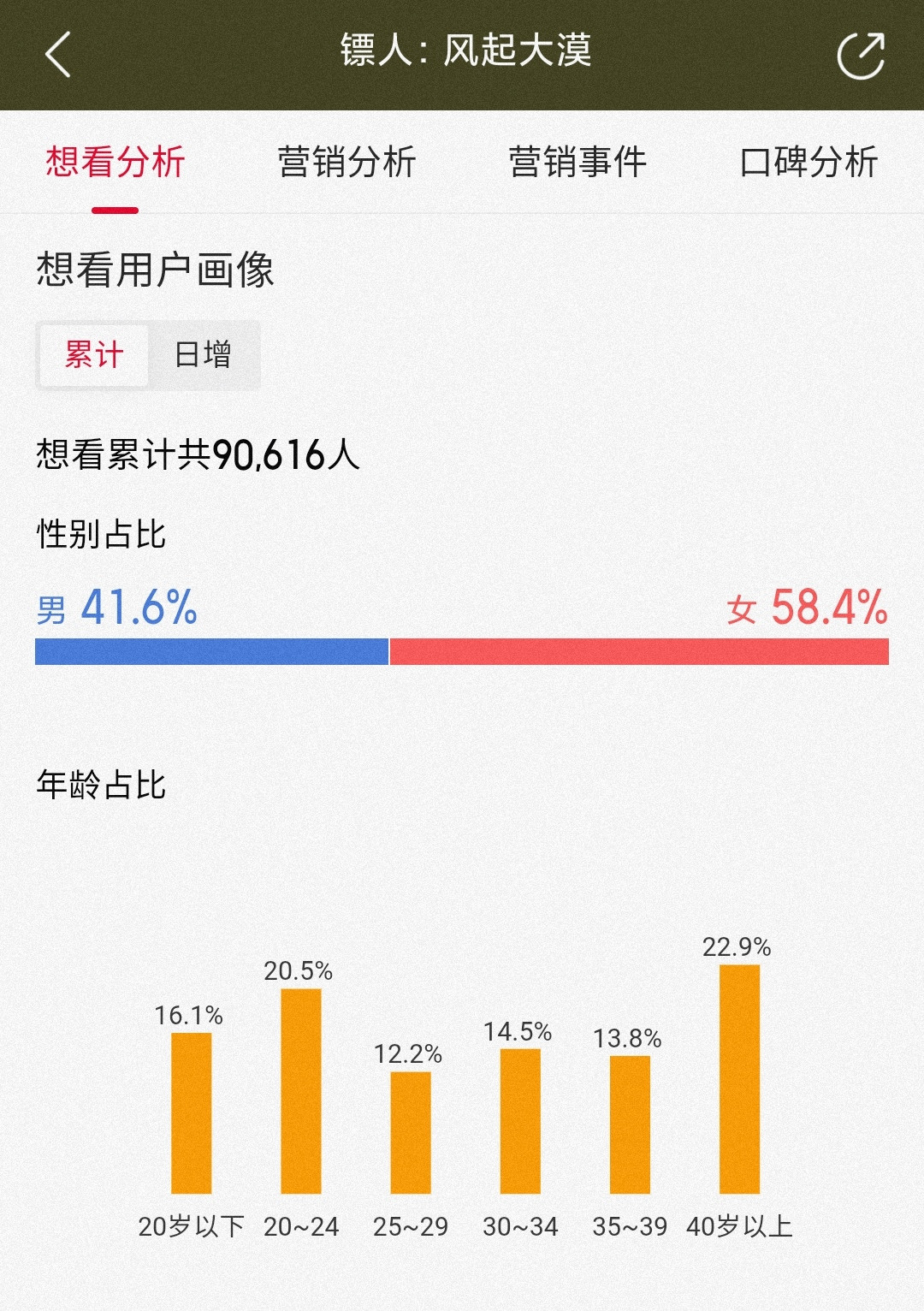Go back using the top-left arrow
This screenshot has width=924, height=1311.
(57, 55)
